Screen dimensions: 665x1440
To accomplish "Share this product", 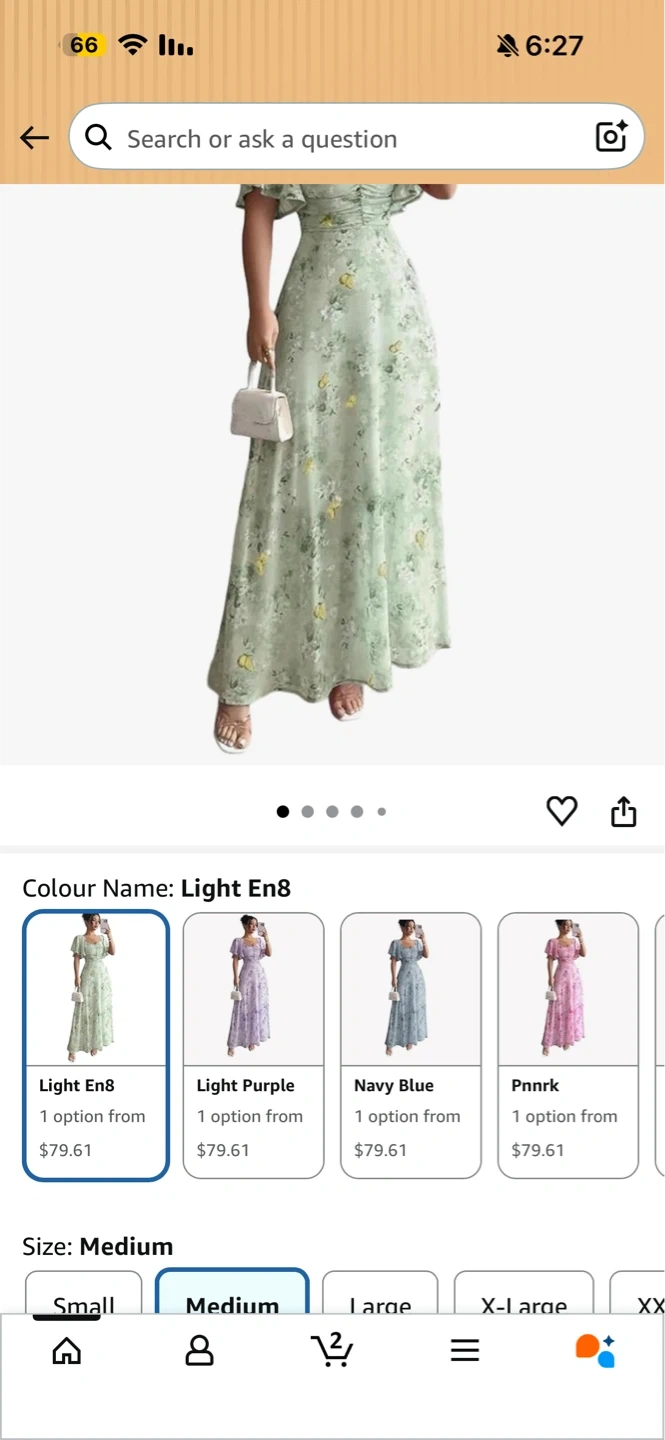I will pyautogui.click(x=623, y=811).
